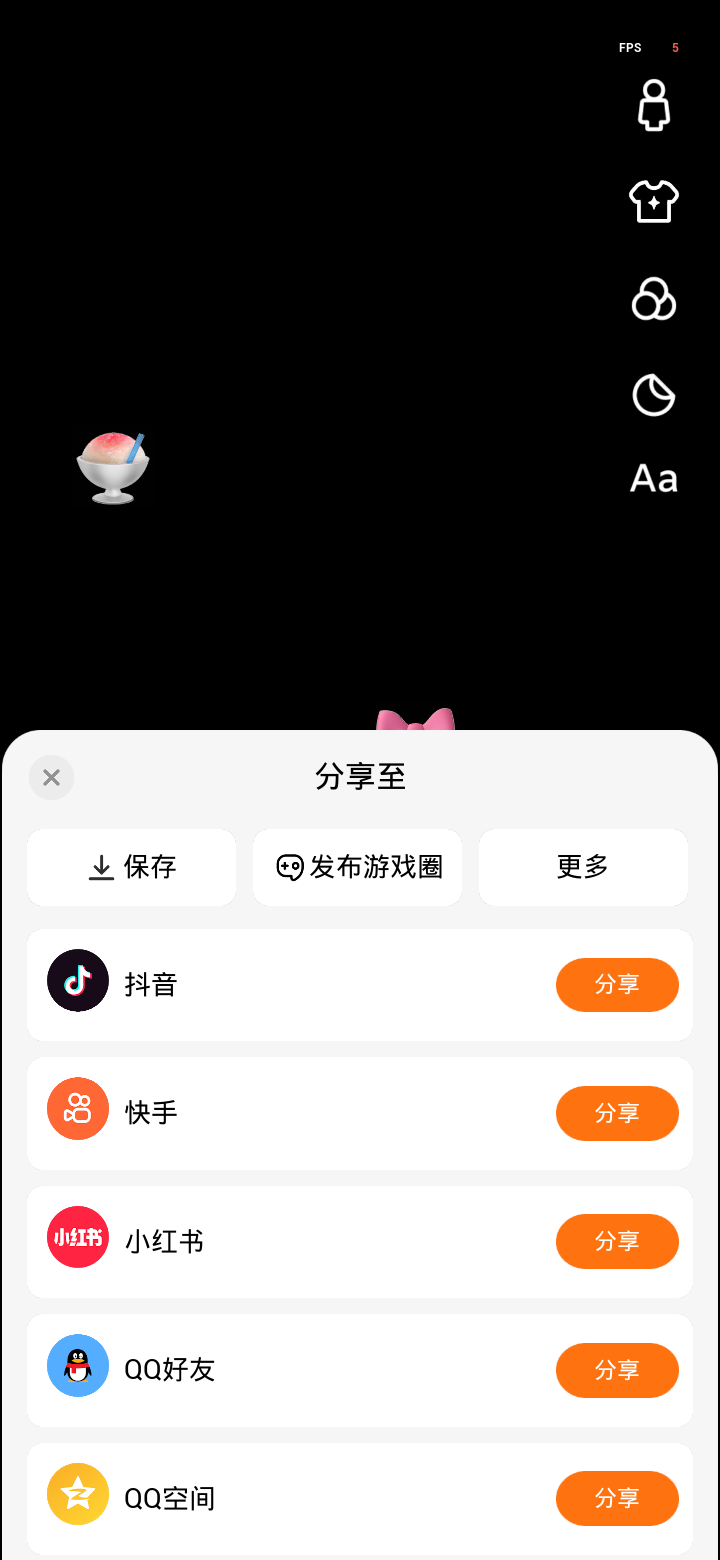Share to QQ空间
This screenshot has height=1560, width=720.
click(617, 1498)
